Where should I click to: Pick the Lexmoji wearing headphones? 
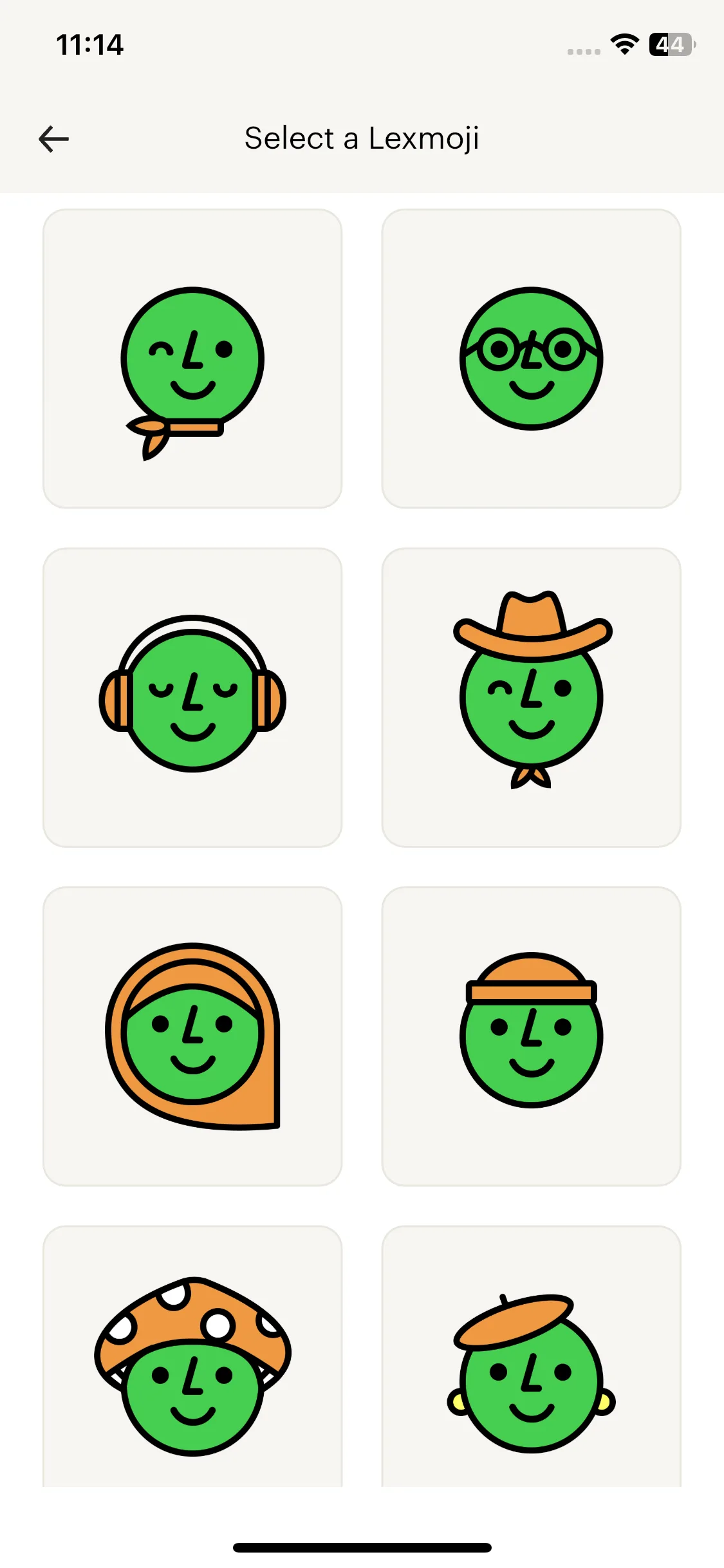[x=192, y=697]
